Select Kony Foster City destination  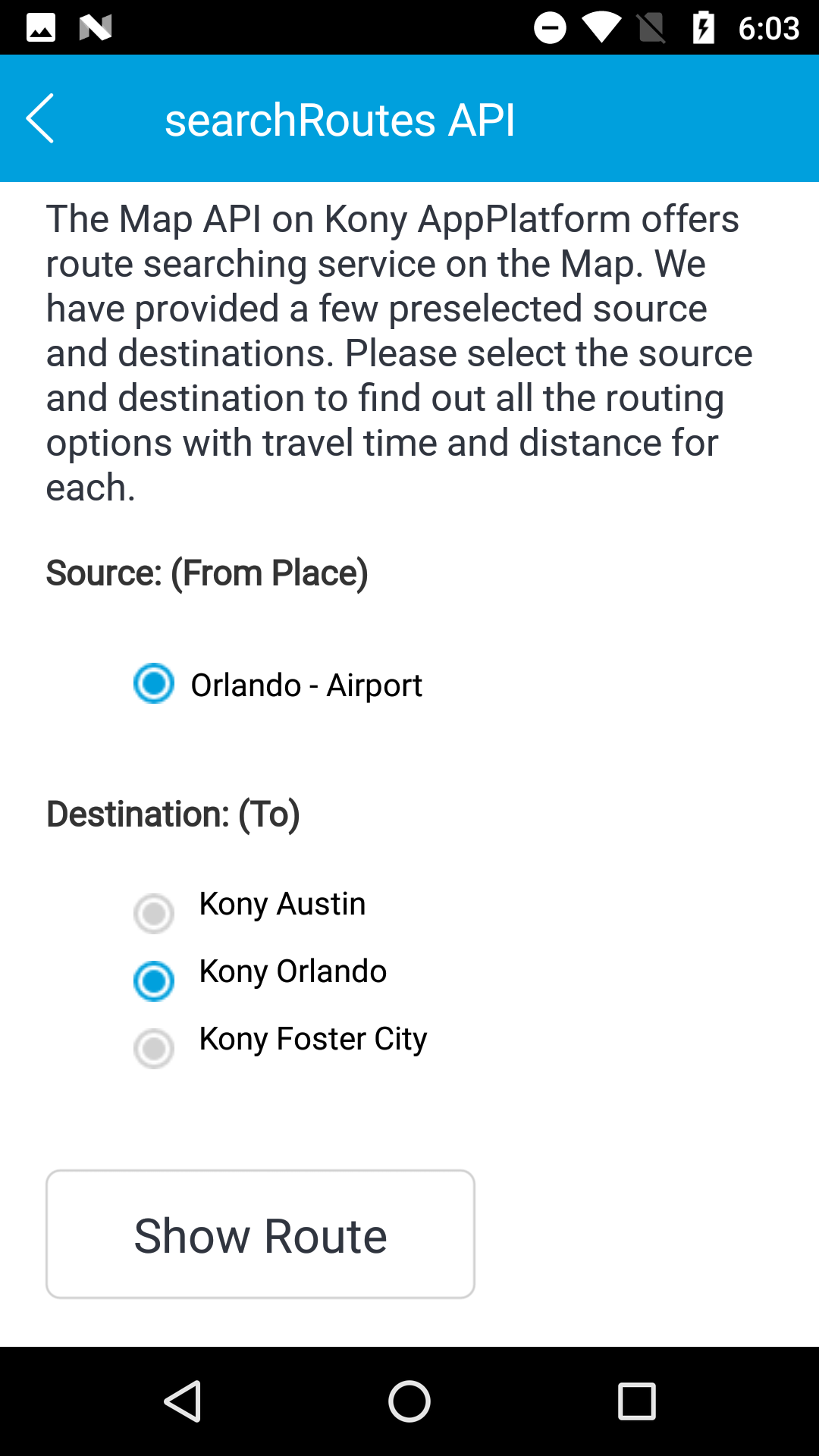(153, 1049)
